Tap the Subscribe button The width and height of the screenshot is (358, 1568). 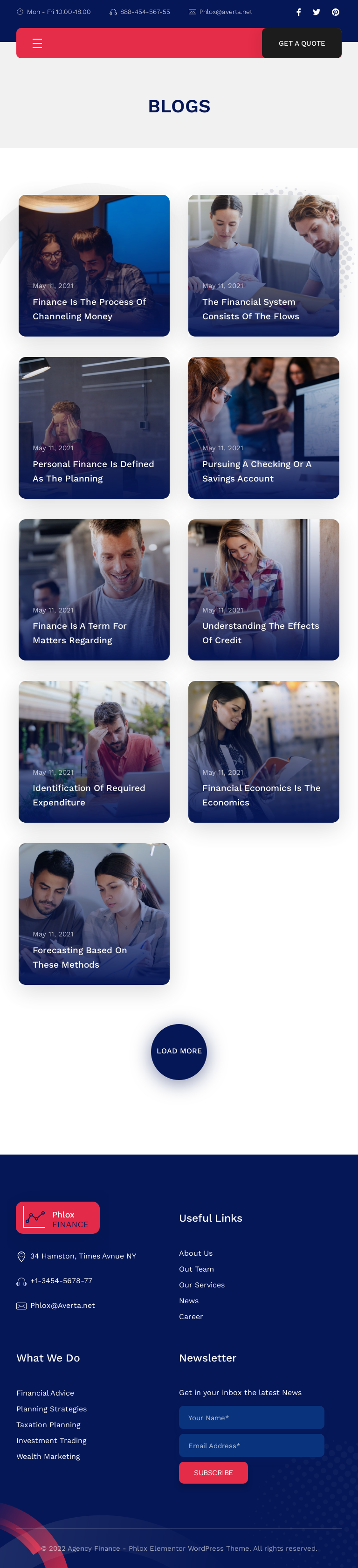click(x=213, y=1472)
